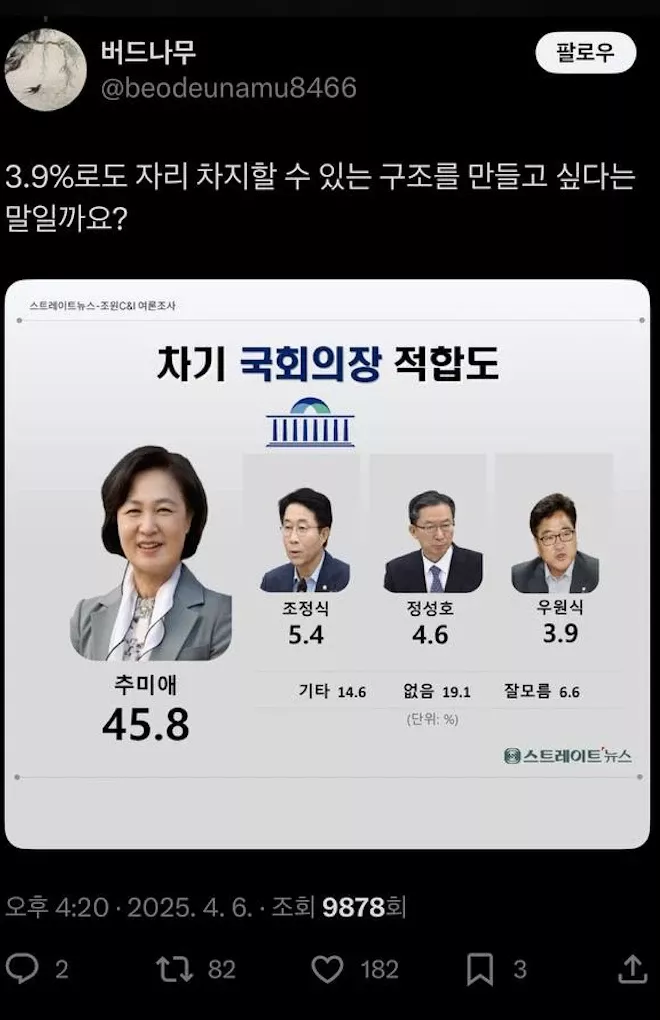This screenshot has height=1020, width=660.
Task: Like this post with the heart icon
Action: pos(327,968)
